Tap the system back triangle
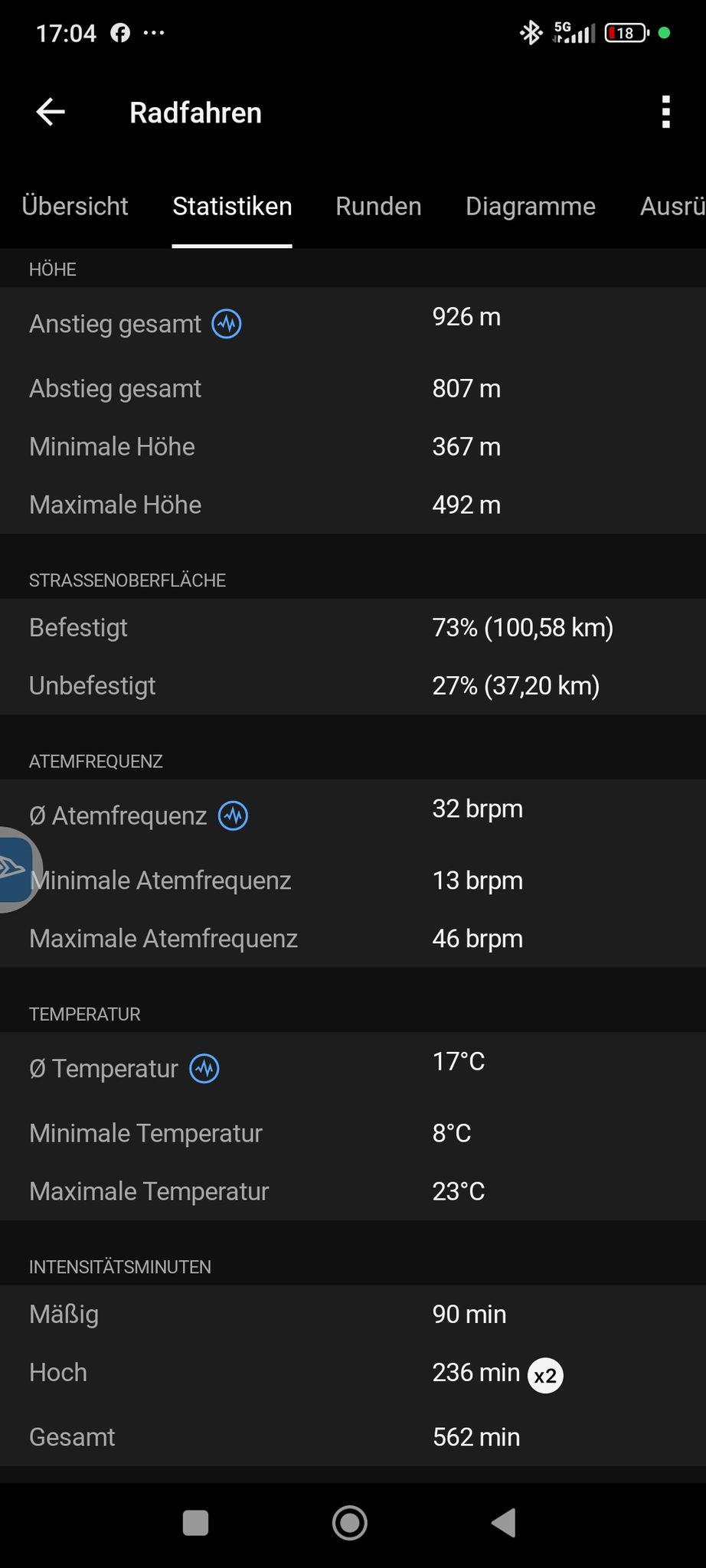 tap(505, 1522)
